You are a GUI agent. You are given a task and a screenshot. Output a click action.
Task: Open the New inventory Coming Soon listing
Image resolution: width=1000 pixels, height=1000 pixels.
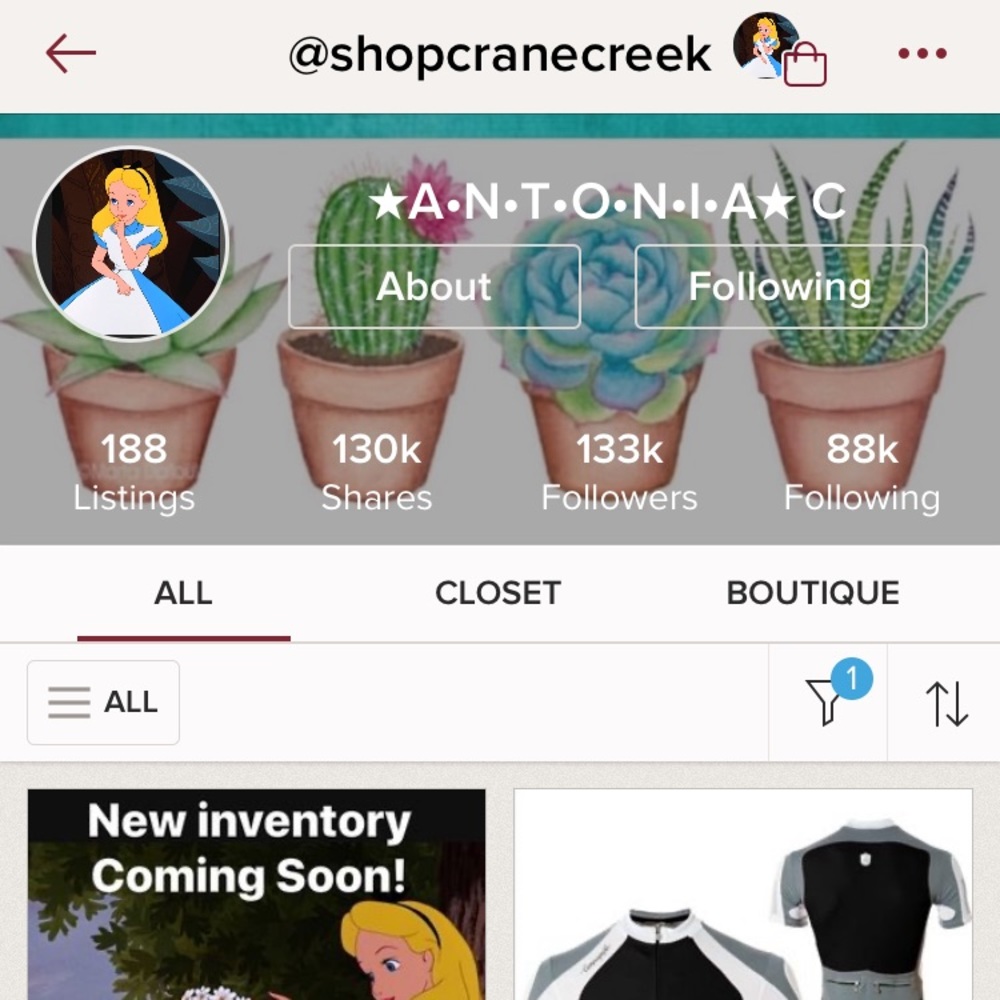pyautogui.click(x=256, y=894)
